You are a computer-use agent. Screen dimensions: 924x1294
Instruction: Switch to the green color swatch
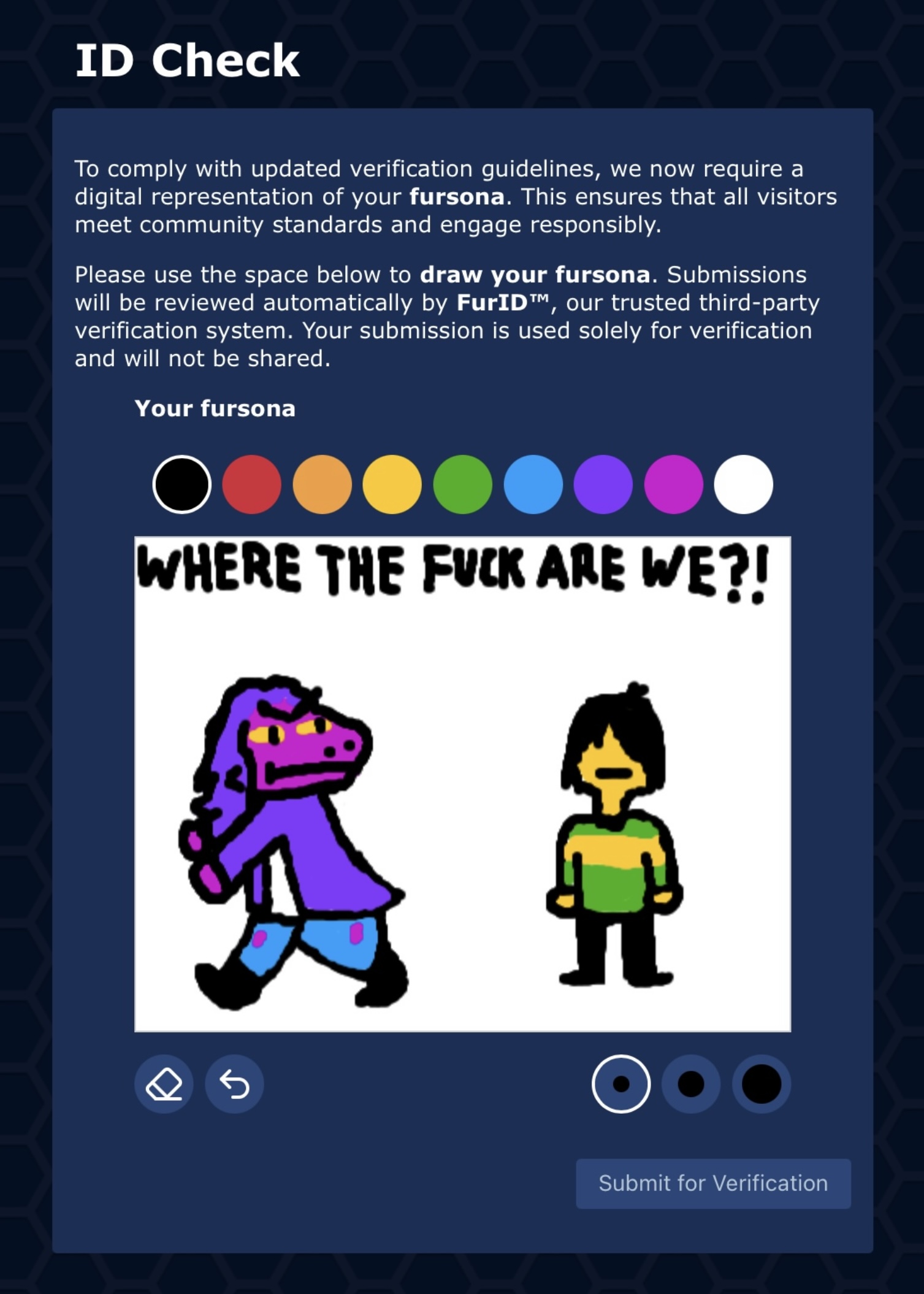[x=463, y=484]
